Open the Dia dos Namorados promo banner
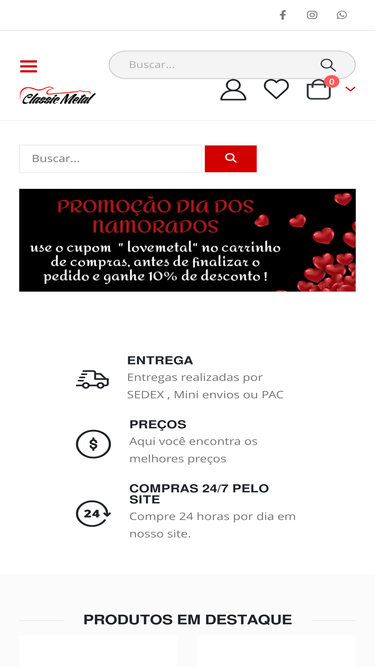The width and height of the screenshot is (375, 667). click(x=188, y=240)
